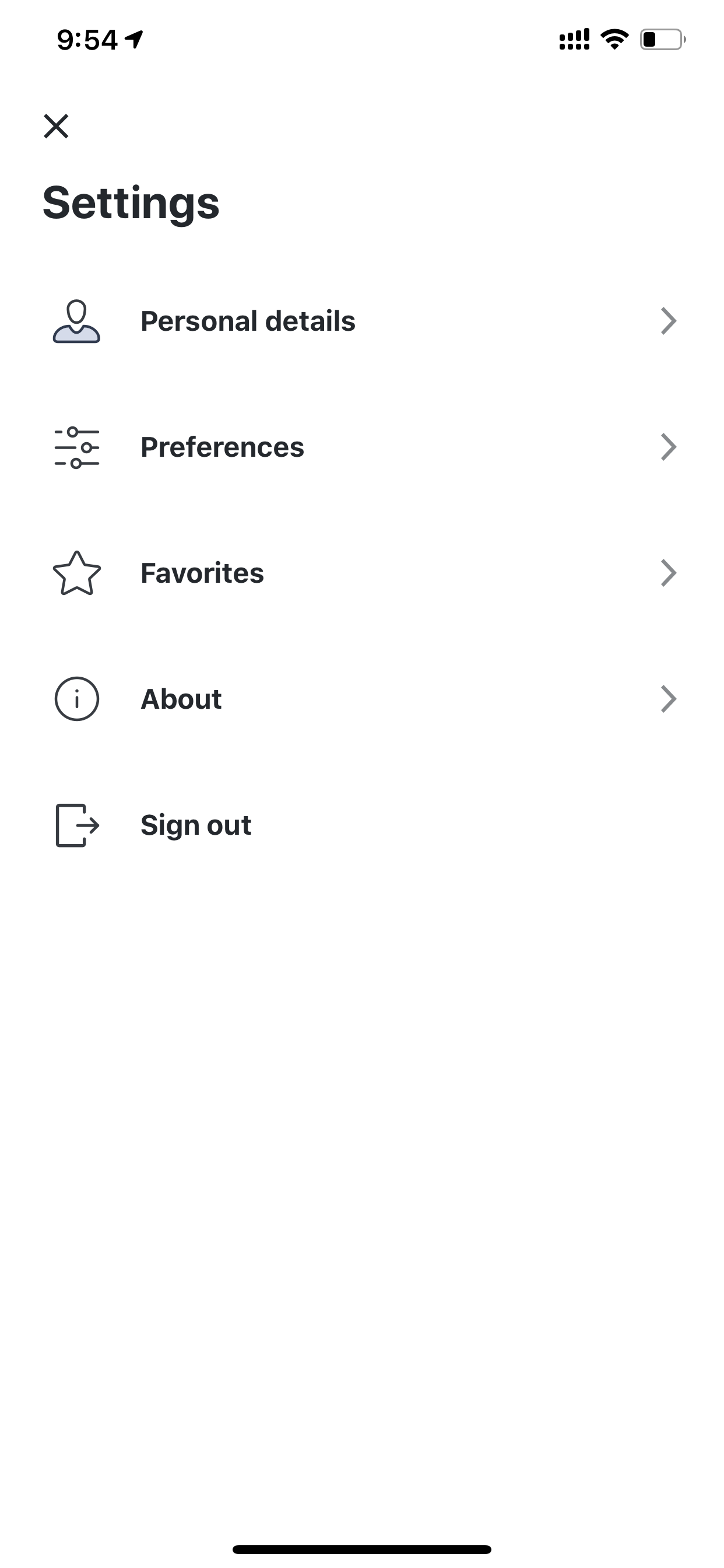Viewport: 724px width, 1568px height.
Task: Go to Preferences
Action: point(362,447)
